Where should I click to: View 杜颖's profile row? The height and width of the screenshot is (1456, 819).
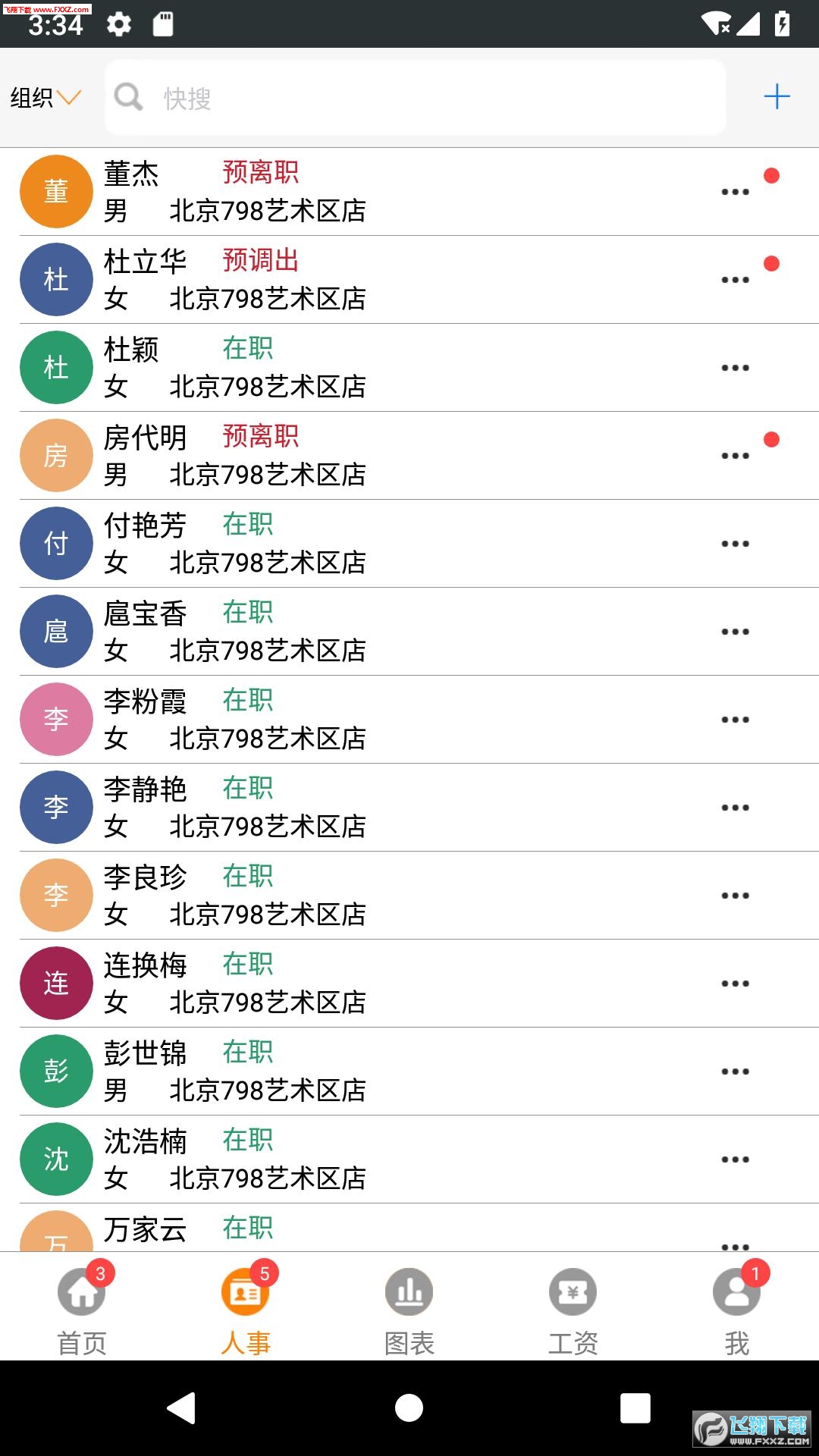(409, 368)
